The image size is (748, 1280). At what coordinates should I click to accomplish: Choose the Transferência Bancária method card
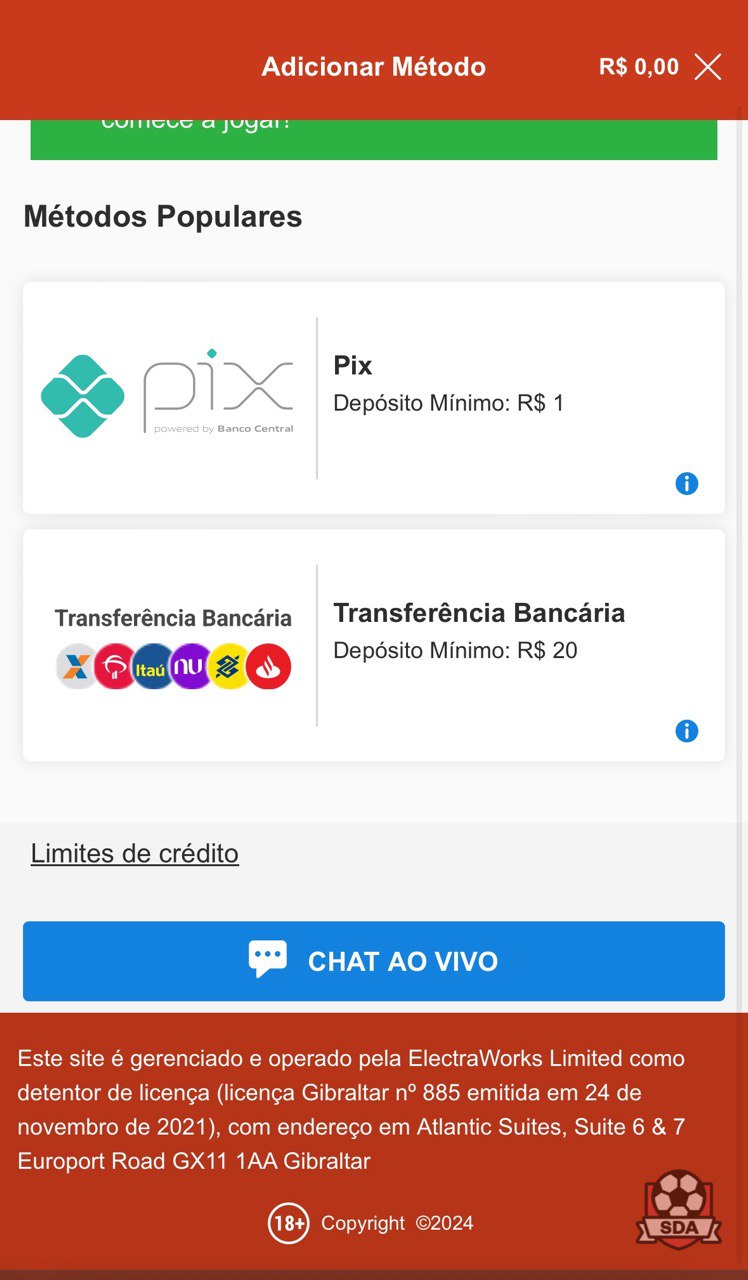[x=373, y=645]
